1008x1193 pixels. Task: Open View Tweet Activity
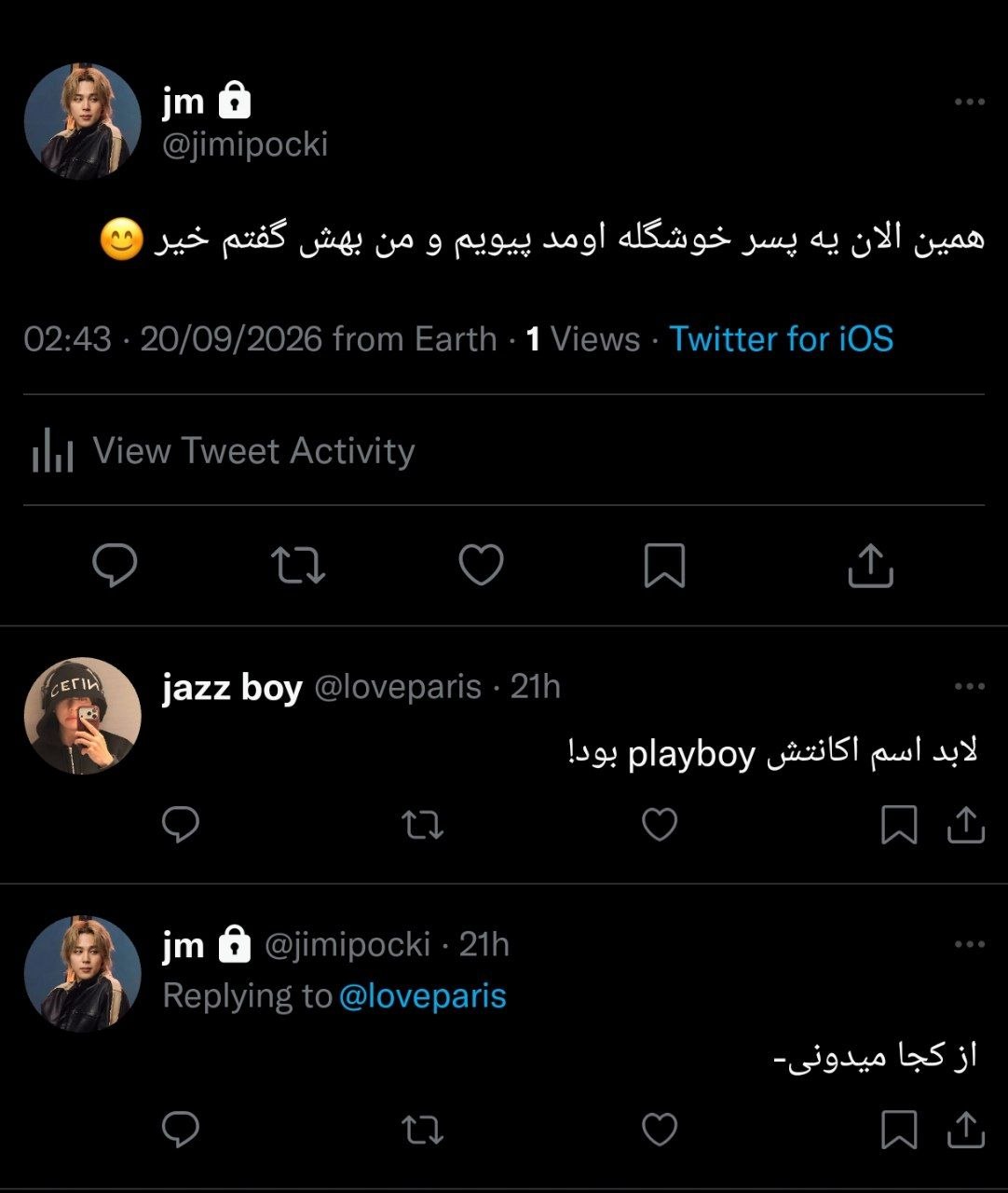coord(224,451)
